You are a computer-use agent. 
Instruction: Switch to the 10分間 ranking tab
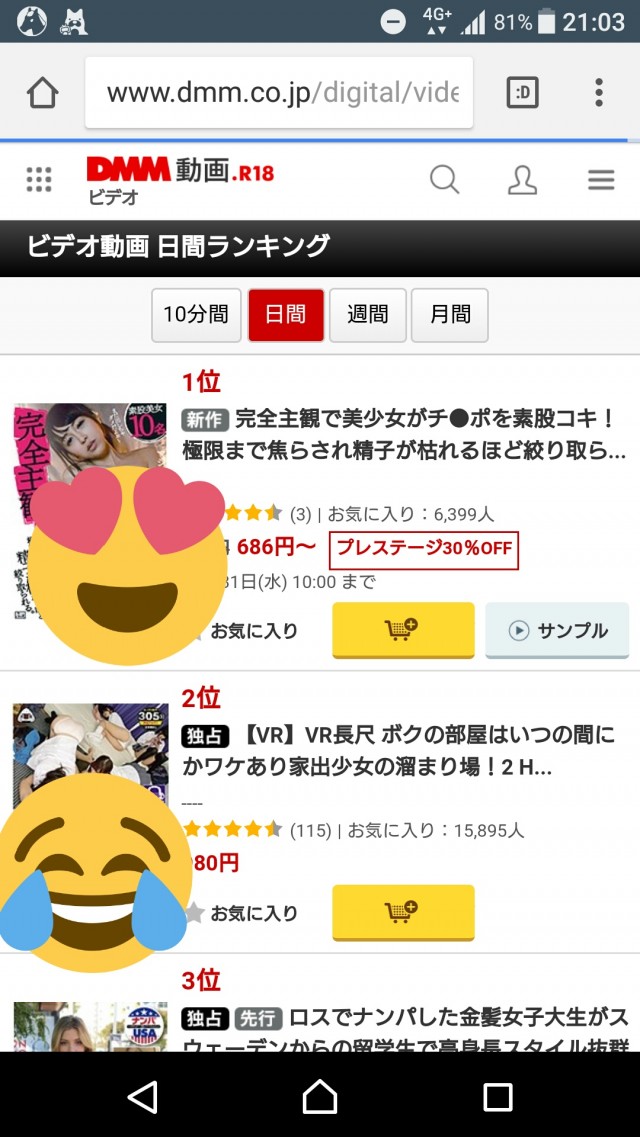[196, 315]
